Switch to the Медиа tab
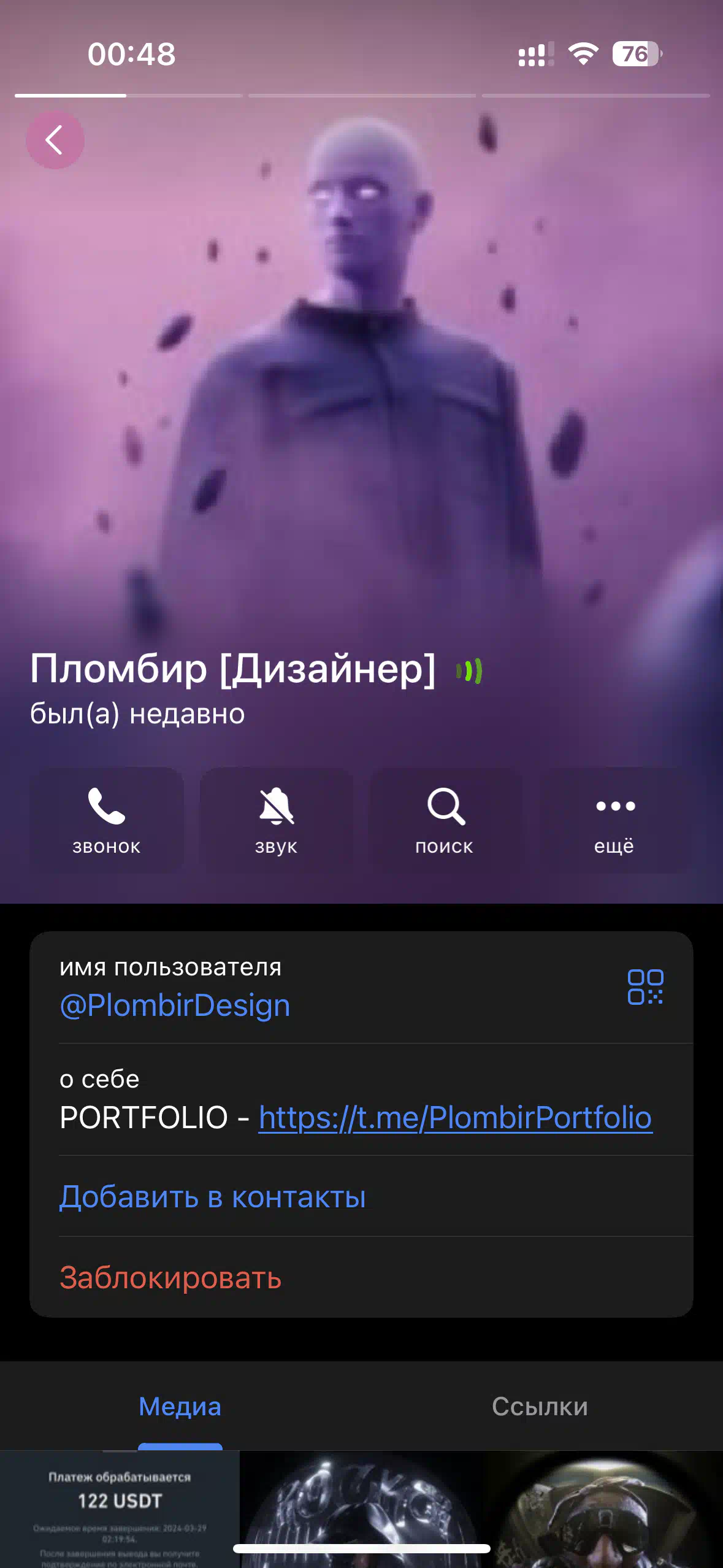 [180, 1406]
